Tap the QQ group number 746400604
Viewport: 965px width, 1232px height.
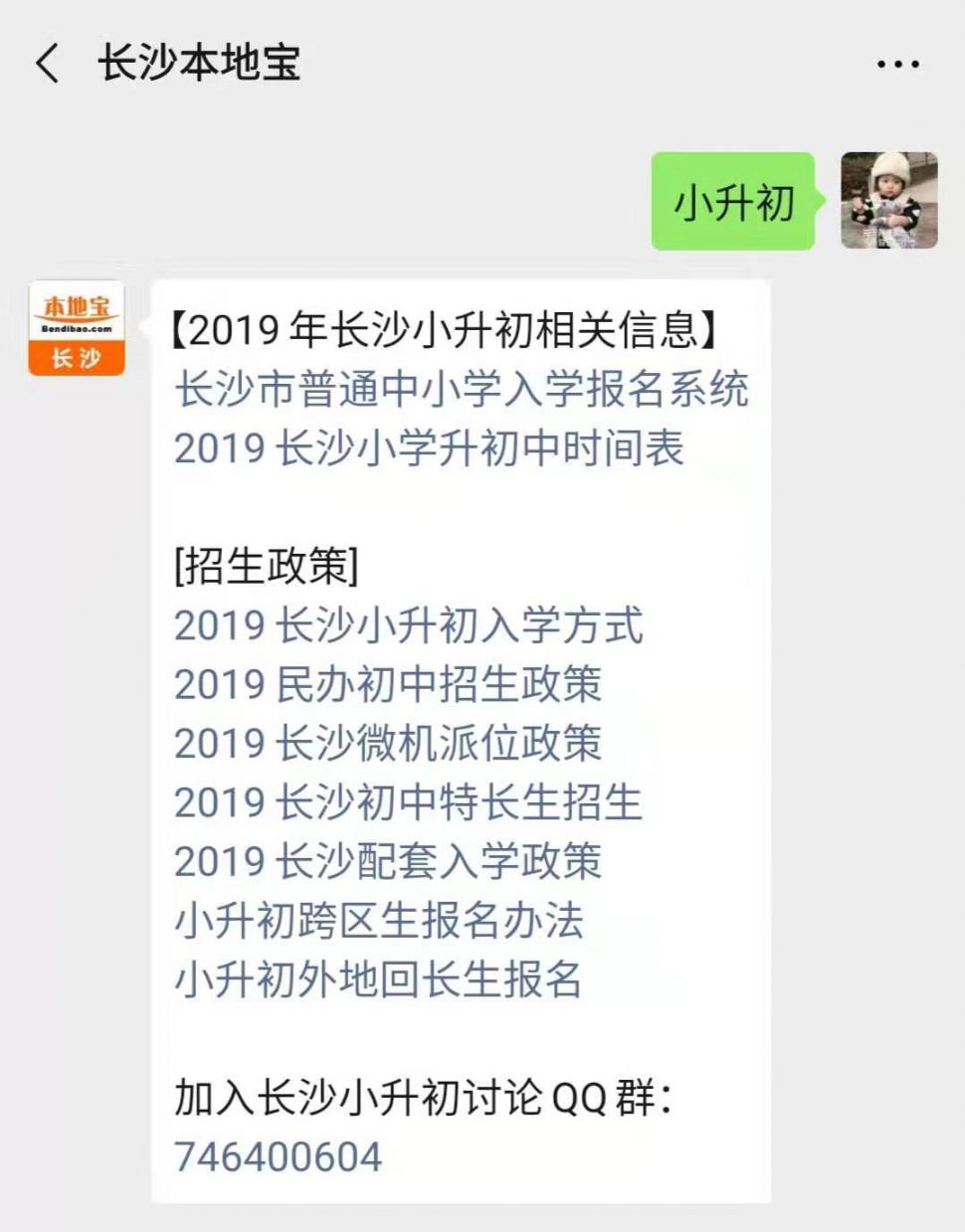click(278, 1156)
